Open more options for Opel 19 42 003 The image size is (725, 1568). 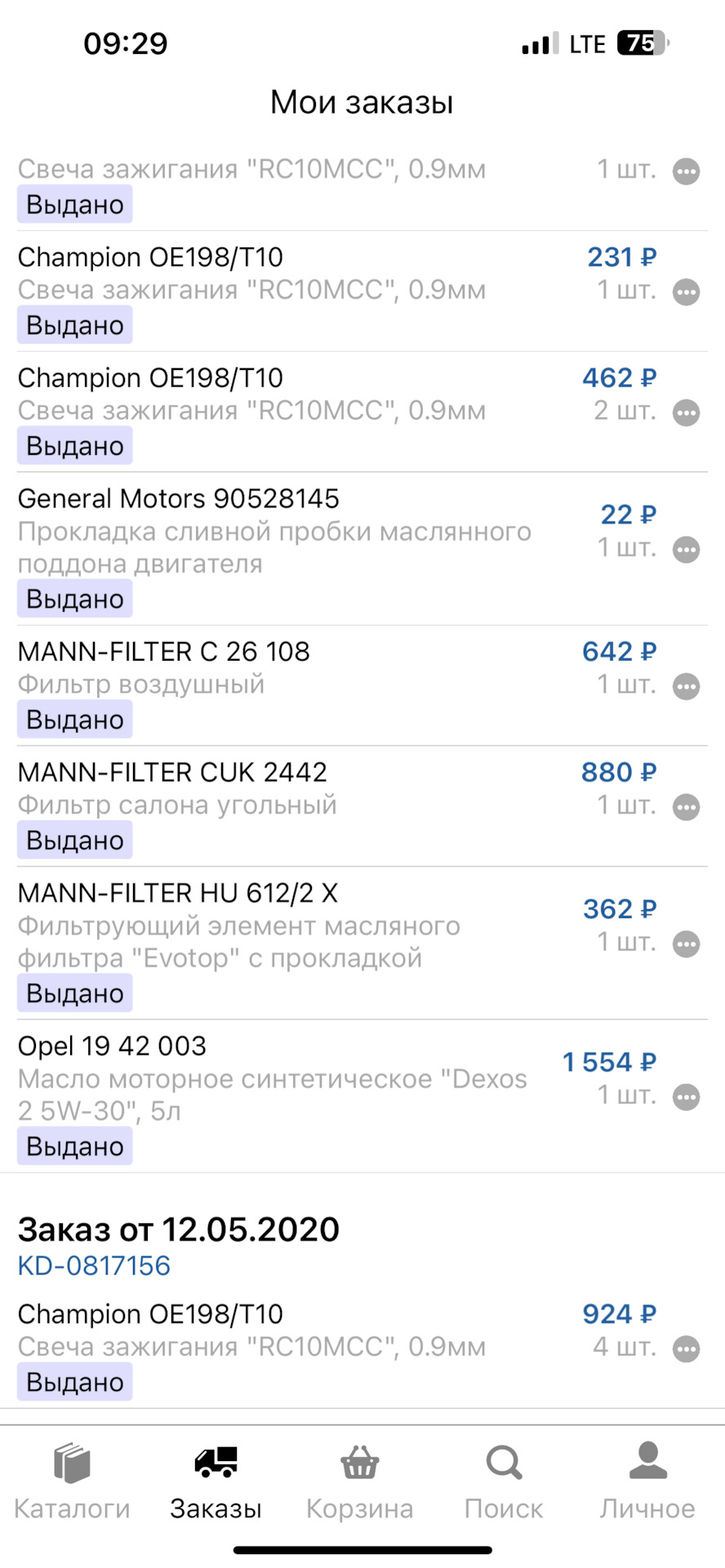(686, 1098)
